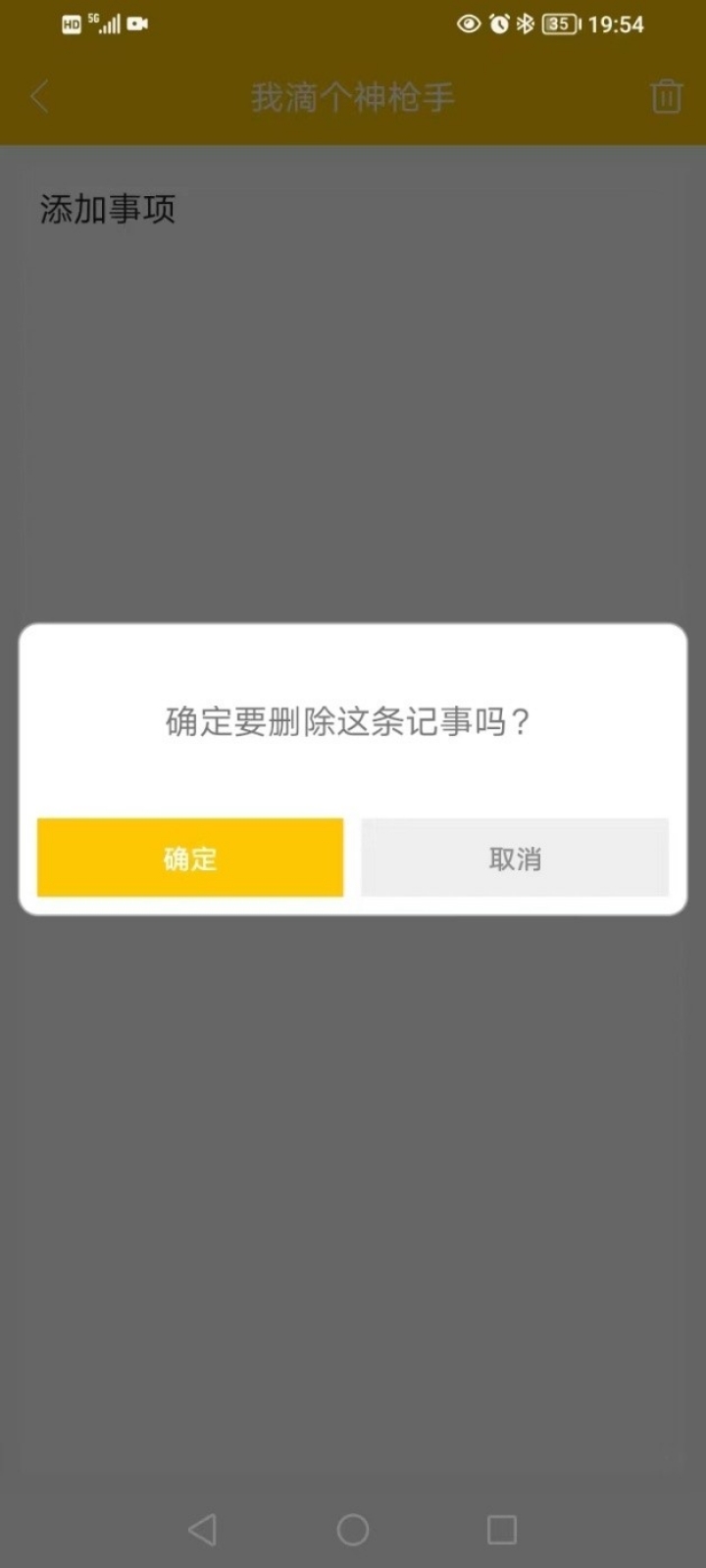
Task: Tap the 添加事项 input area
Action: 107,209
